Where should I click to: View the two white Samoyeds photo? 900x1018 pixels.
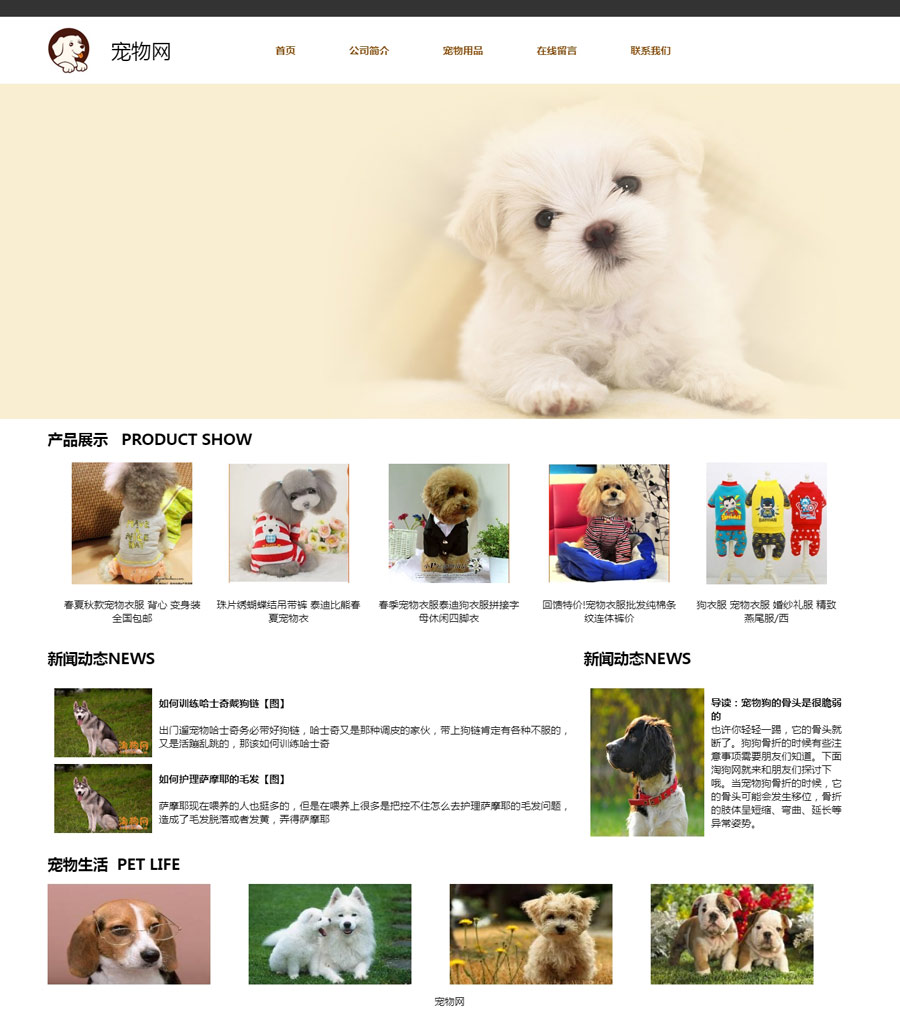pyautogui.click(x=330, y=934)
